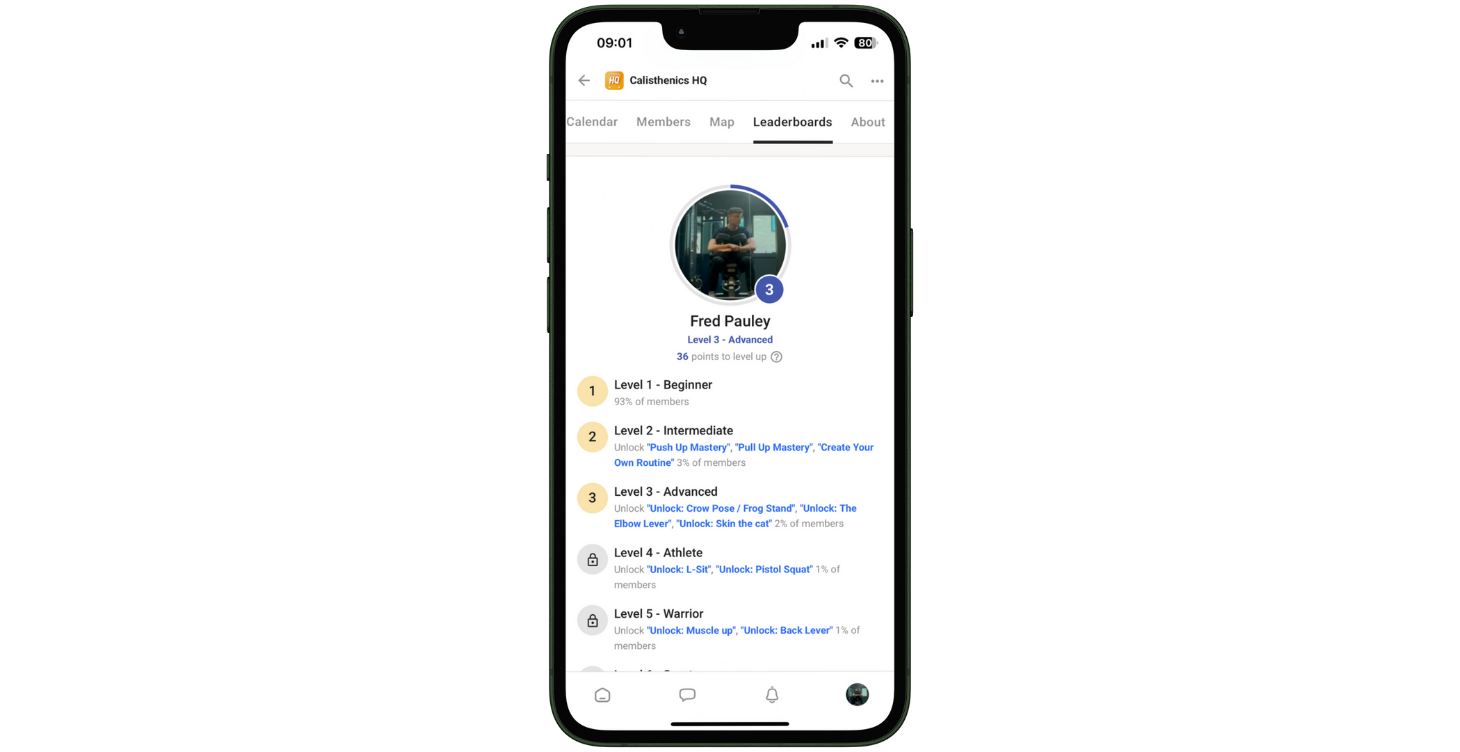The height and width of the screenshot is (752, 1460).
Task: Open the "Unlock: Muscle up" link
Action: pos(691,631)
